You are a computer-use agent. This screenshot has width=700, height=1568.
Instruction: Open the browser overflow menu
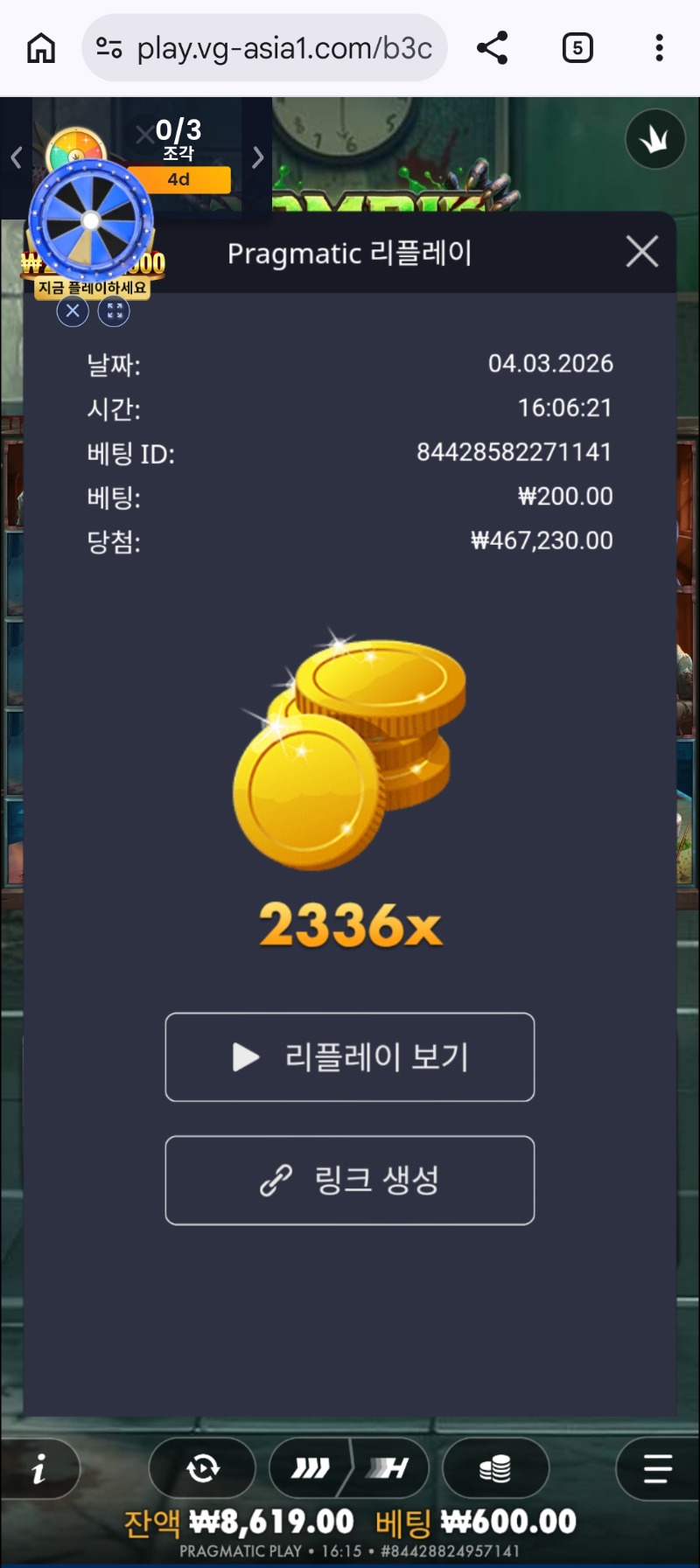(659, 48)
